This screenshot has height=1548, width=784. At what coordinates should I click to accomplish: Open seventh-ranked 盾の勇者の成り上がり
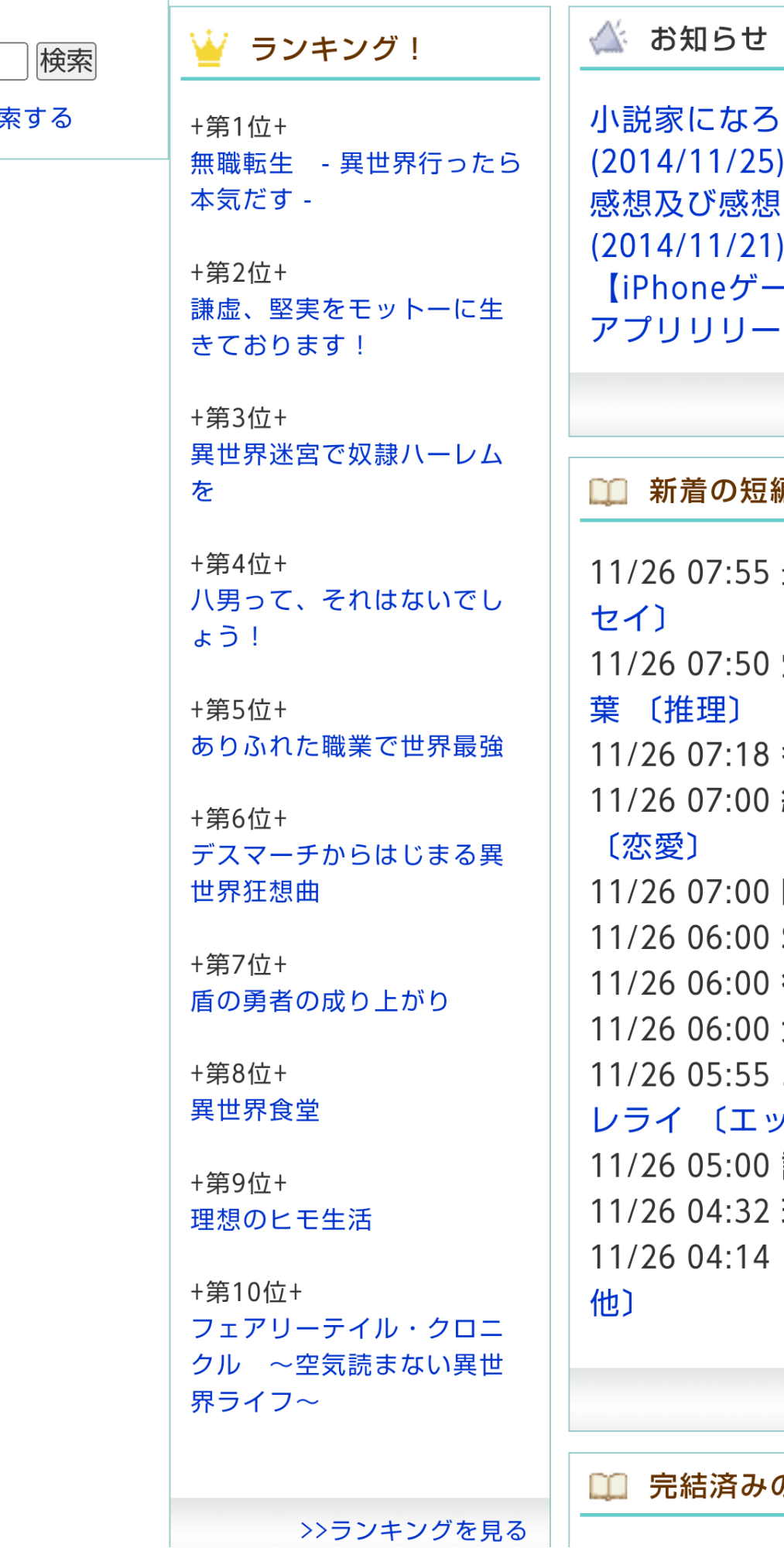tap(320, 1001)
